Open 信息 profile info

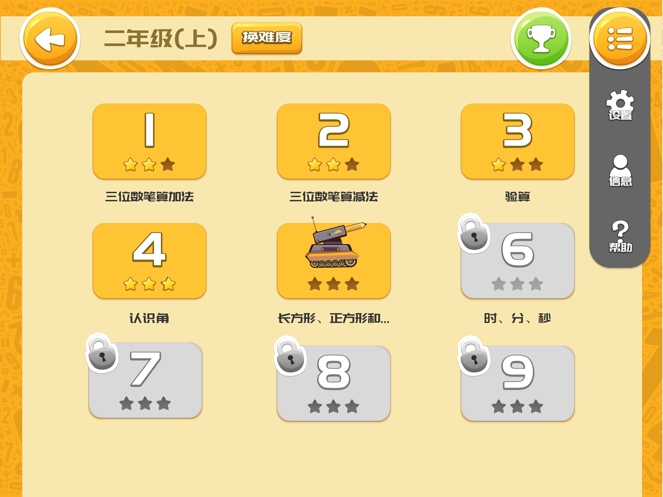620,171
